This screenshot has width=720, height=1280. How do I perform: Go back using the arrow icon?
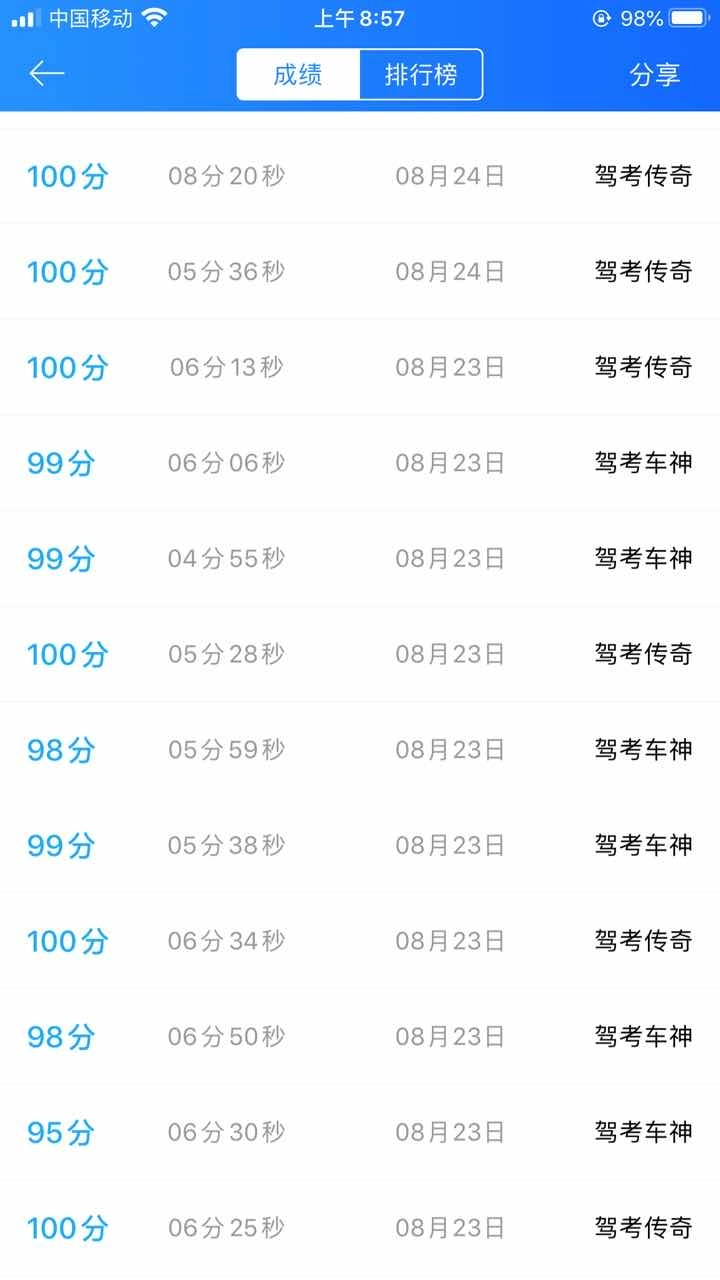click(46, 74)
